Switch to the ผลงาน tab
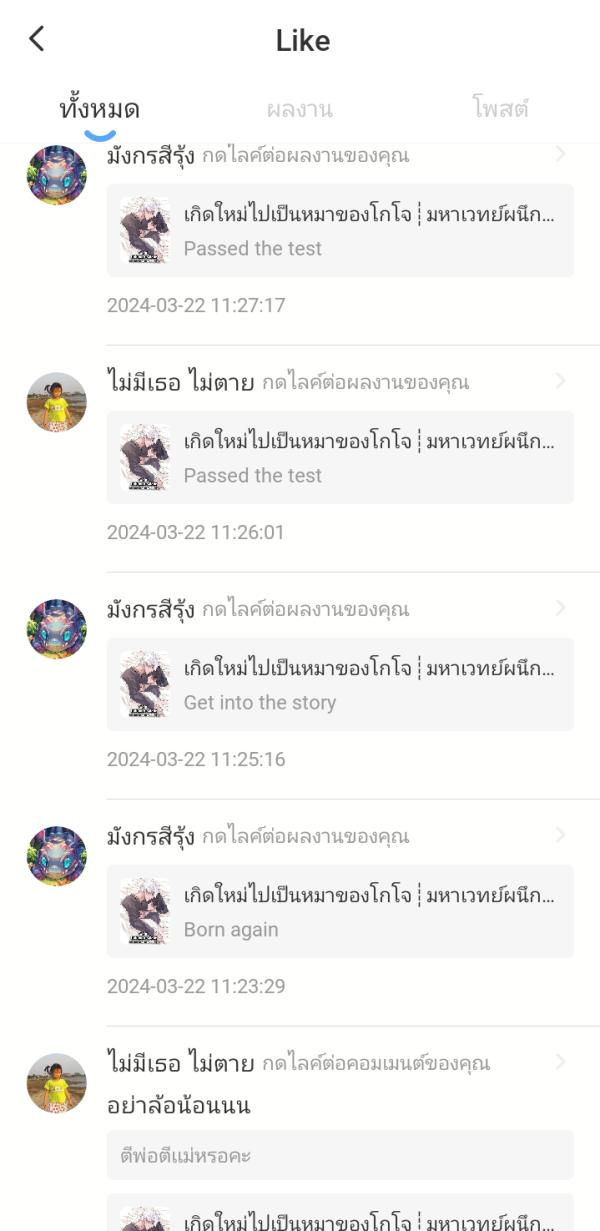 coord(299,109)
